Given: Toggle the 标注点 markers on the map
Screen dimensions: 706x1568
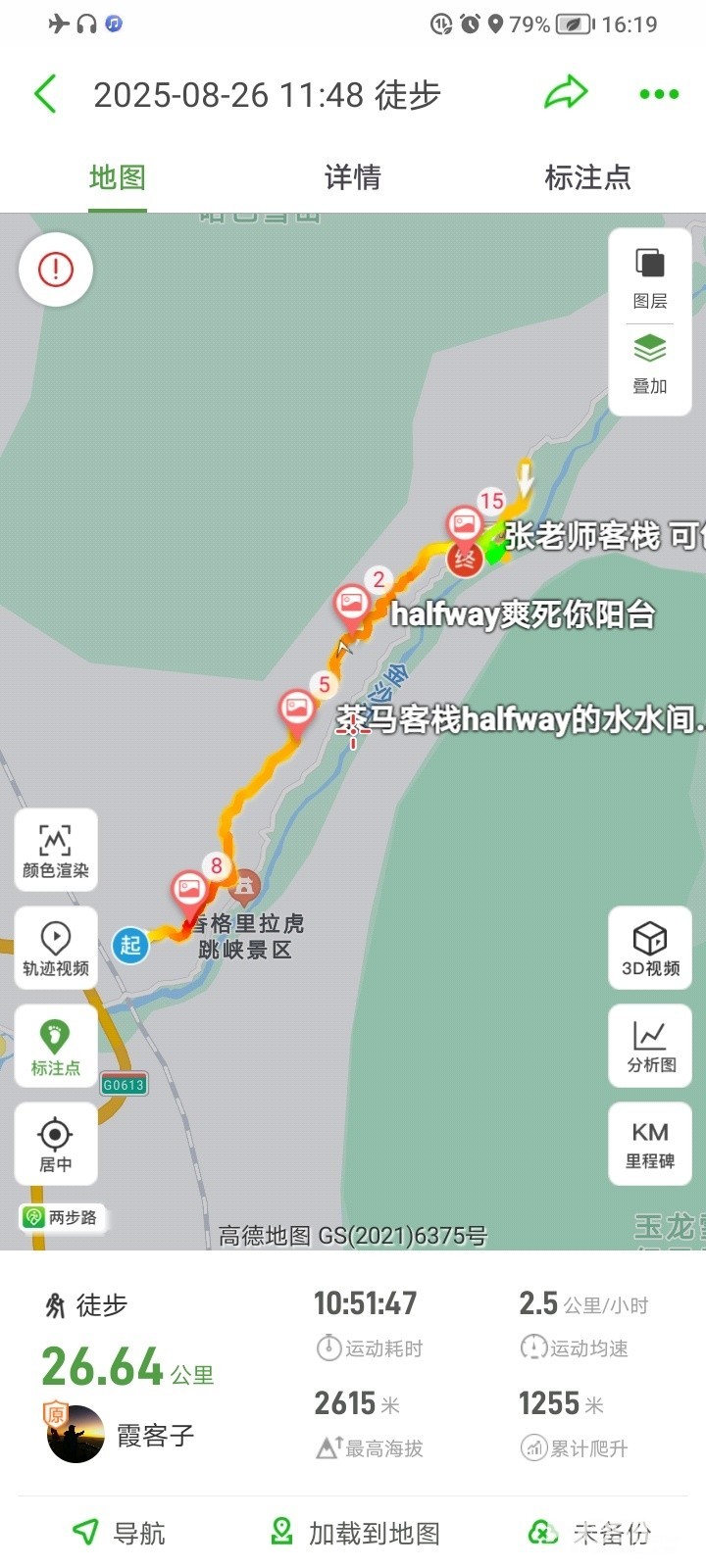Looking at the screenshot, I should 56,1047.
